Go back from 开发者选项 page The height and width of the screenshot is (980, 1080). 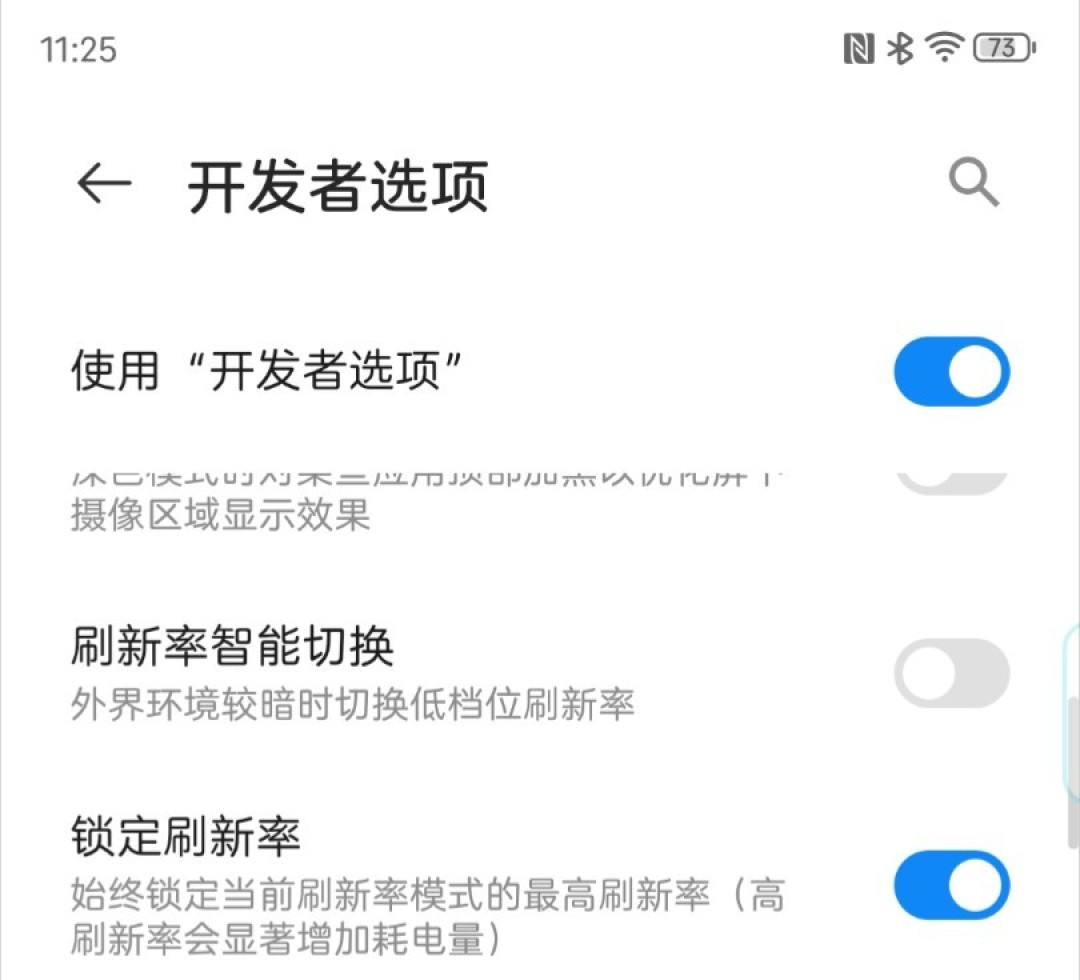[104, 184]
